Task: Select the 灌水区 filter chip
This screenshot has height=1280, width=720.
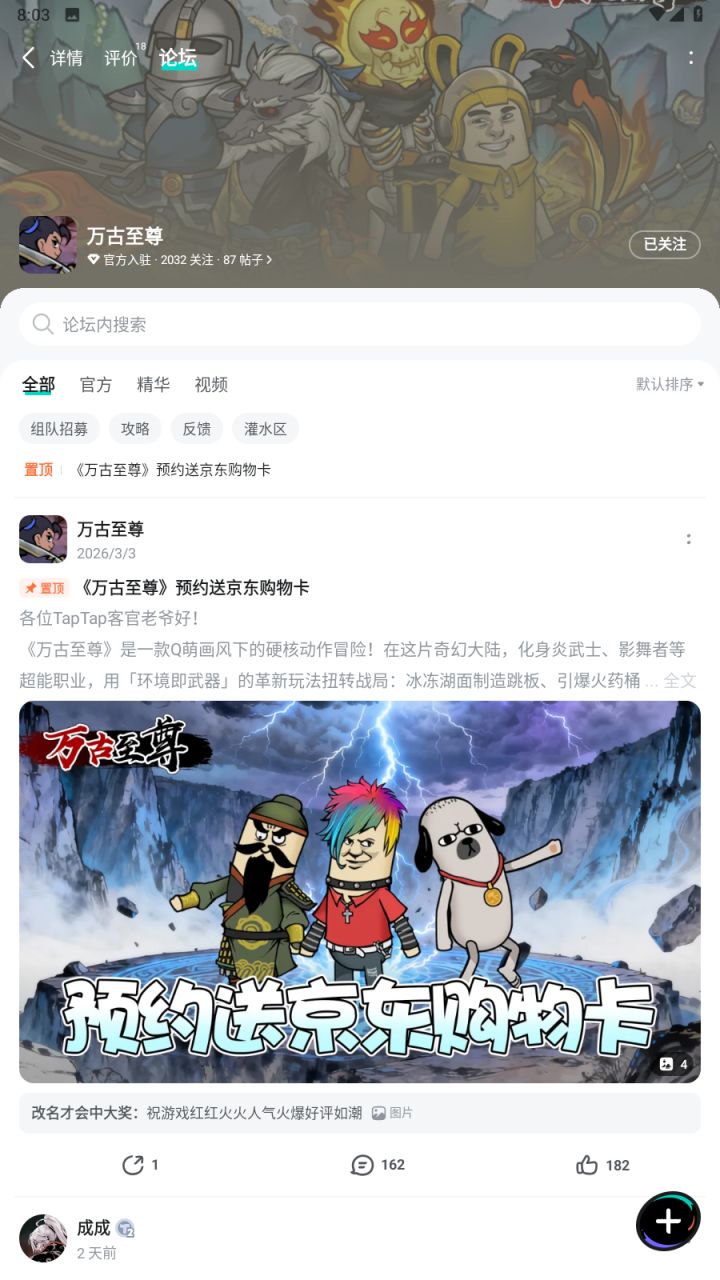Action: point(263,428)
